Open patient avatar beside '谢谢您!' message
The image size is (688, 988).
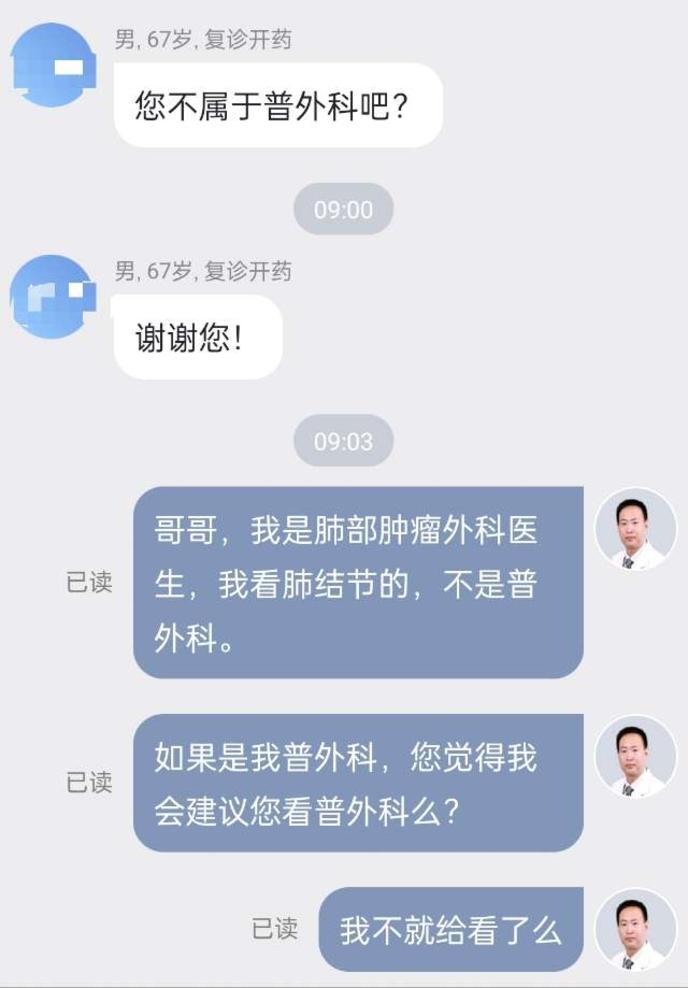pyautogui.click(x=52, y=297)
